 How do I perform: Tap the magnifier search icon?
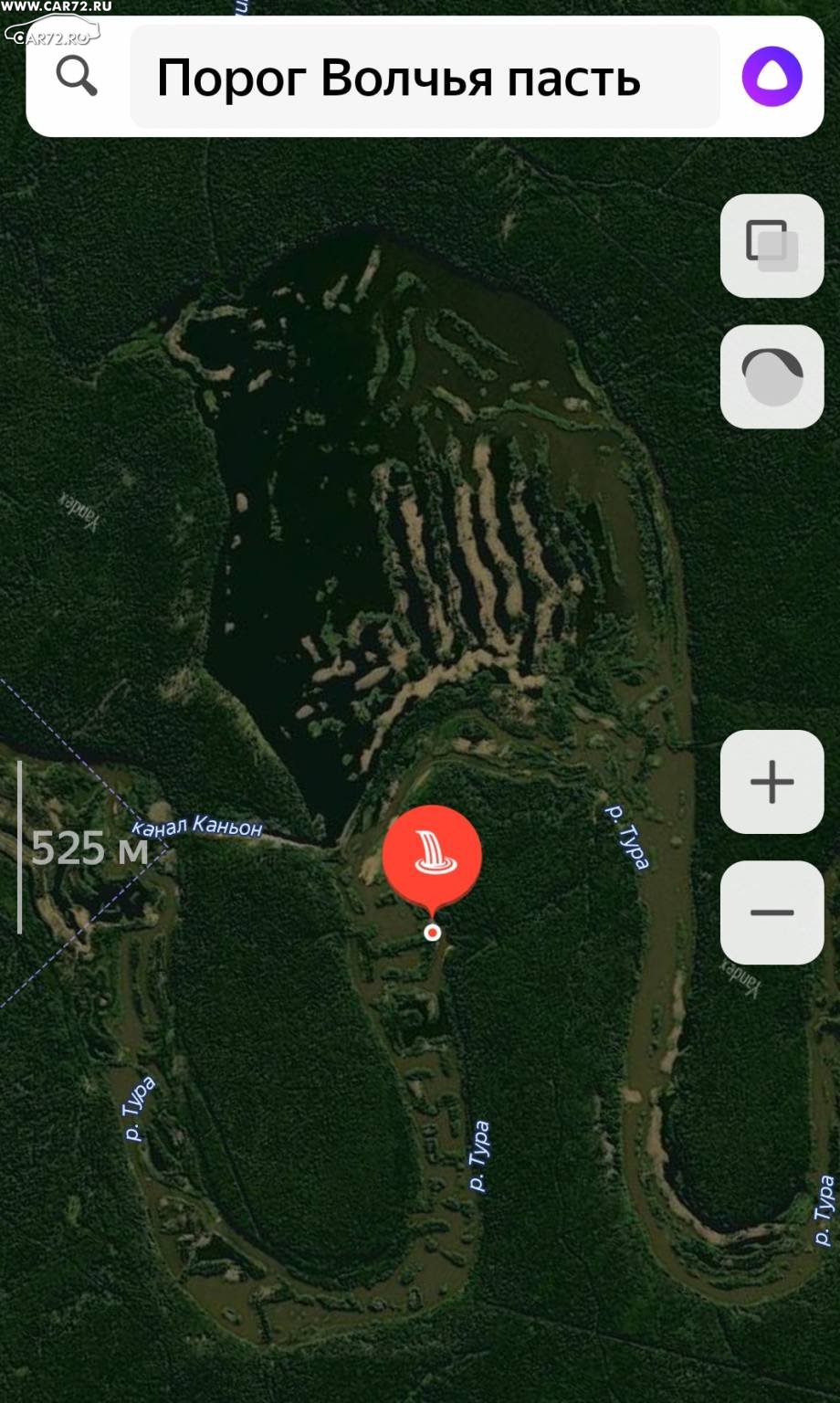coord(78,77)
